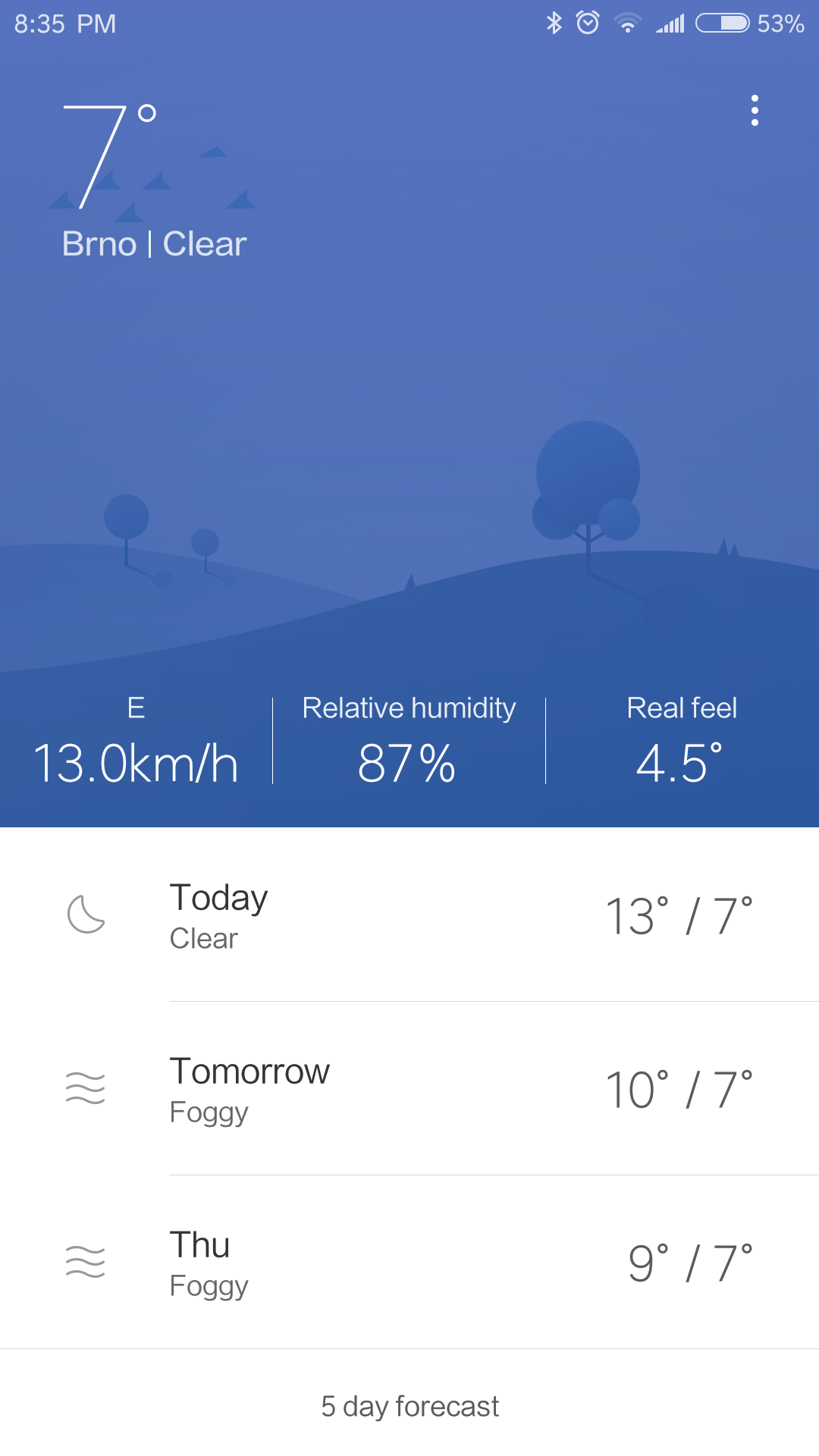Open the three-dot overflow menu
This screenshot has height=1456, width=819.
tap(754, 111)
